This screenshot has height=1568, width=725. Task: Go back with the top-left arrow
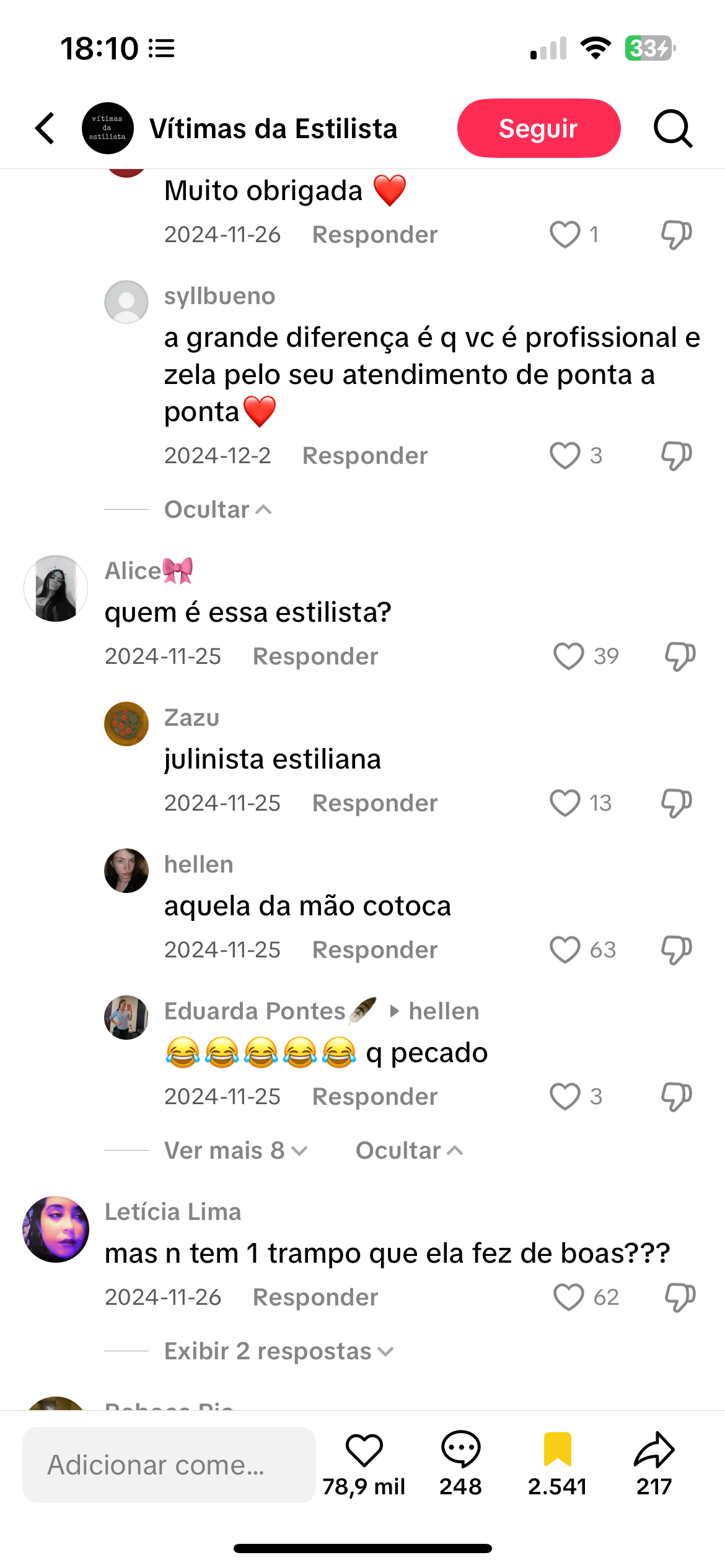45,128
